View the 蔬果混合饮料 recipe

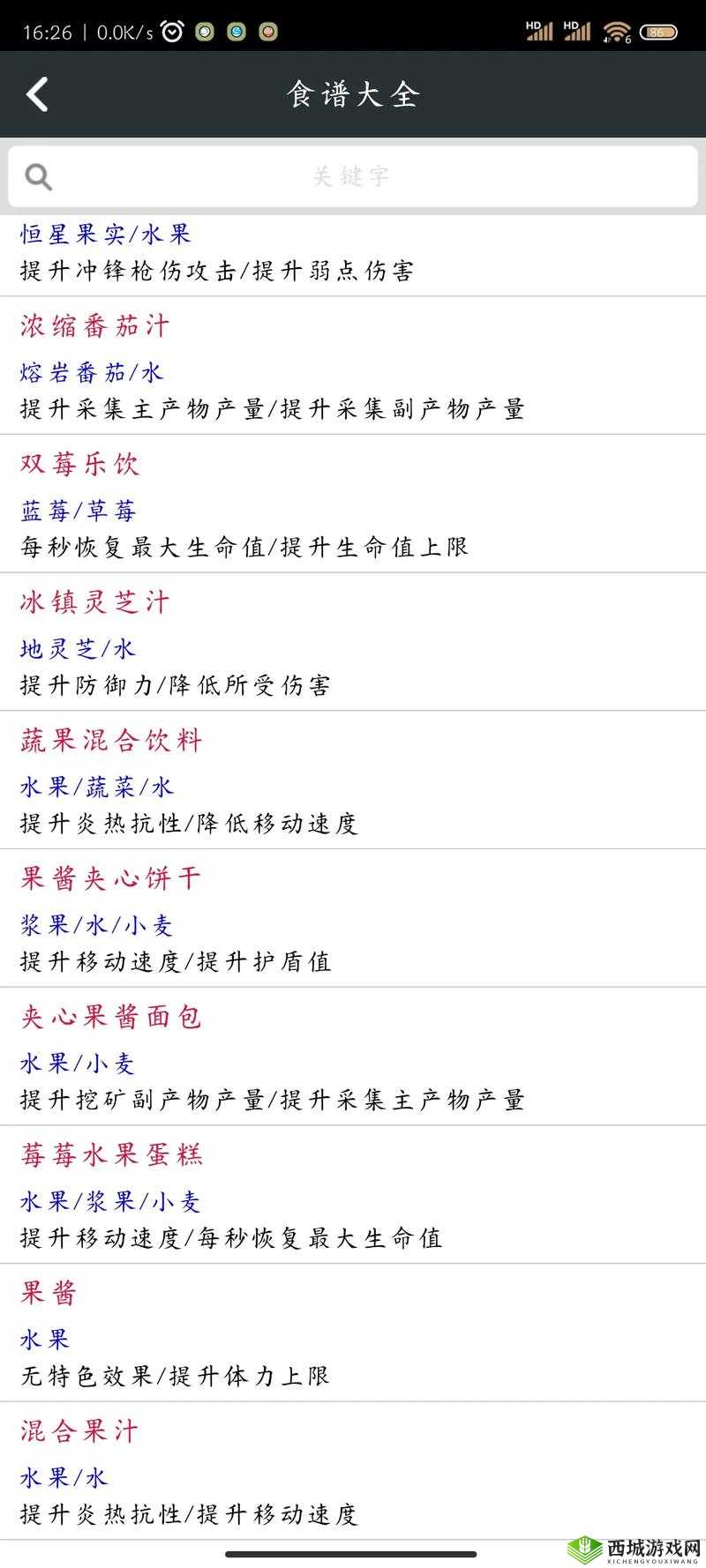click(110, 741)
